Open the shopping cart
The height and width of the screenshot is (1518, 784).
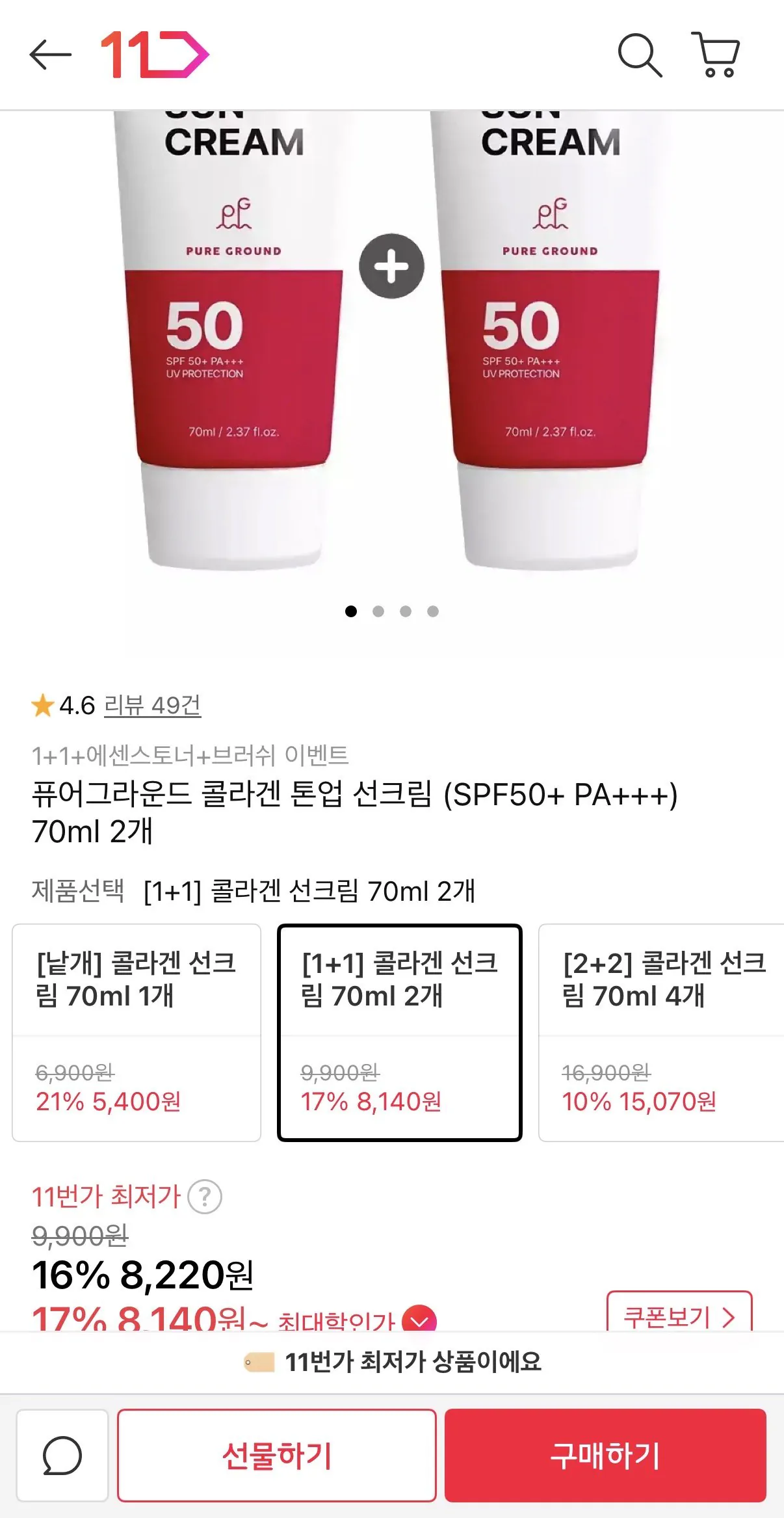pyautogui.click(x=716, y=55)
